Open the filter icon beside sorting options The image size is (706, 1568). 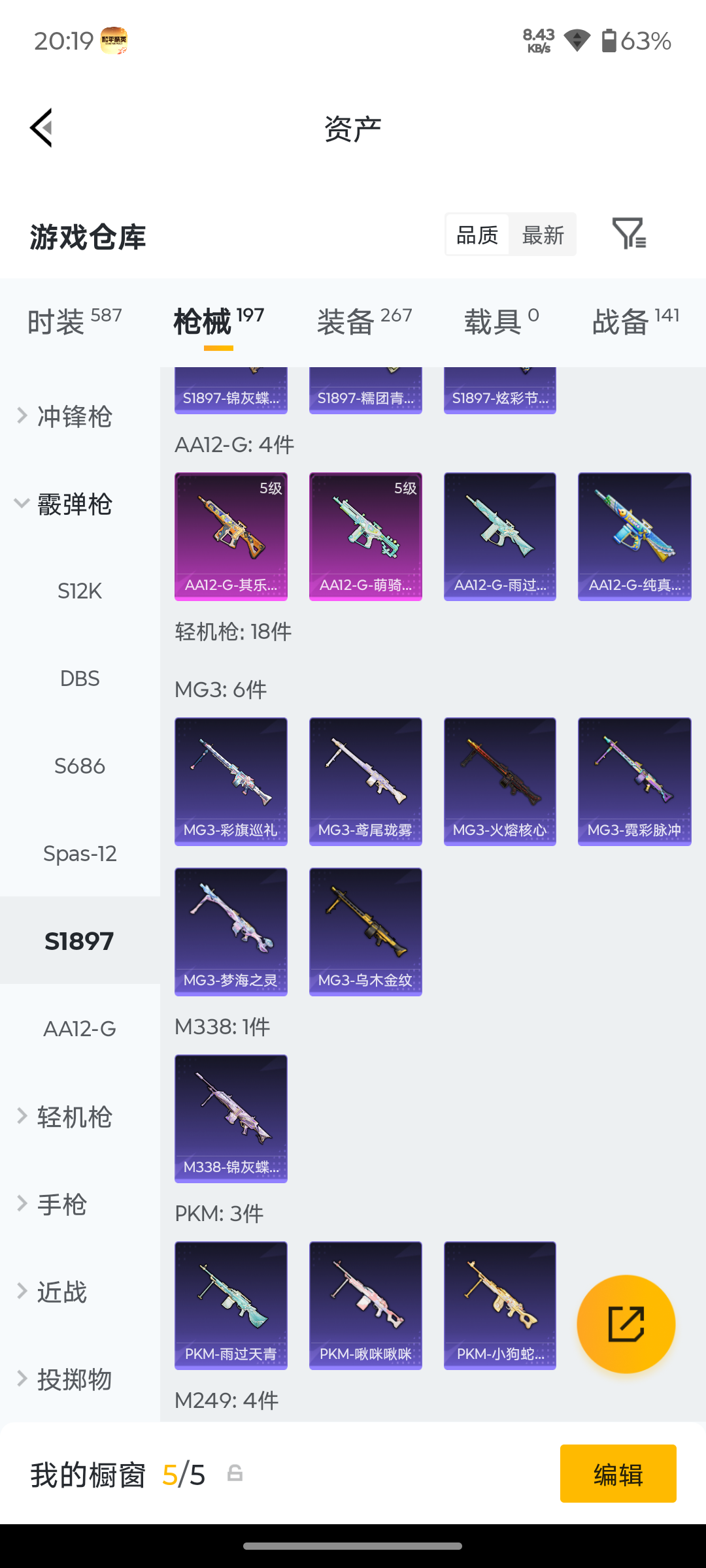point(629,234)
